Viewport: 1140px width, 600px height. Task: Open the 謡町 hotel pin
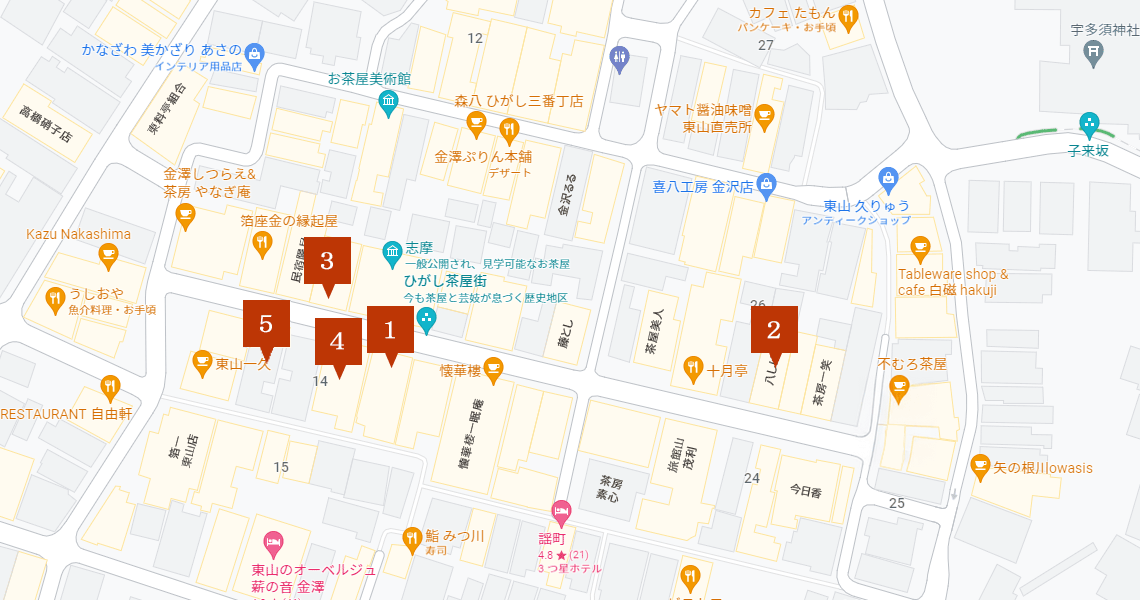click(561, 514)
